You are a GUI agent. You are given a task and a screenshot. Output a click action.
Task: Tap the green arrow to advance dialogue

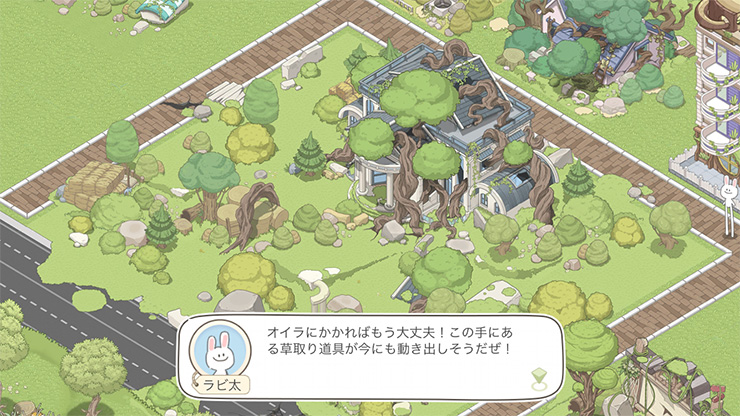click(541, 377)
